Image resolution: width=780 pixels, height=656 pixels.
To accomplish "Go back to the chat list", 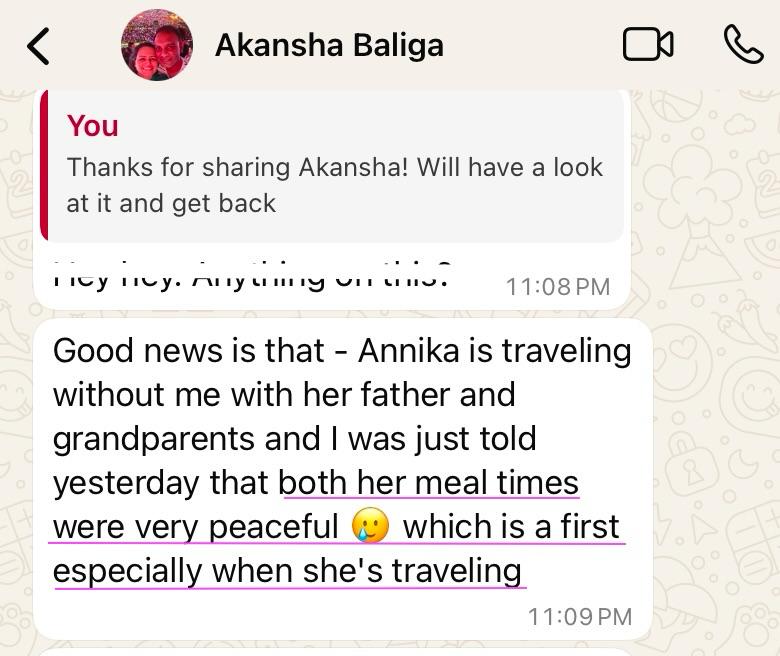I will [38, 46].
